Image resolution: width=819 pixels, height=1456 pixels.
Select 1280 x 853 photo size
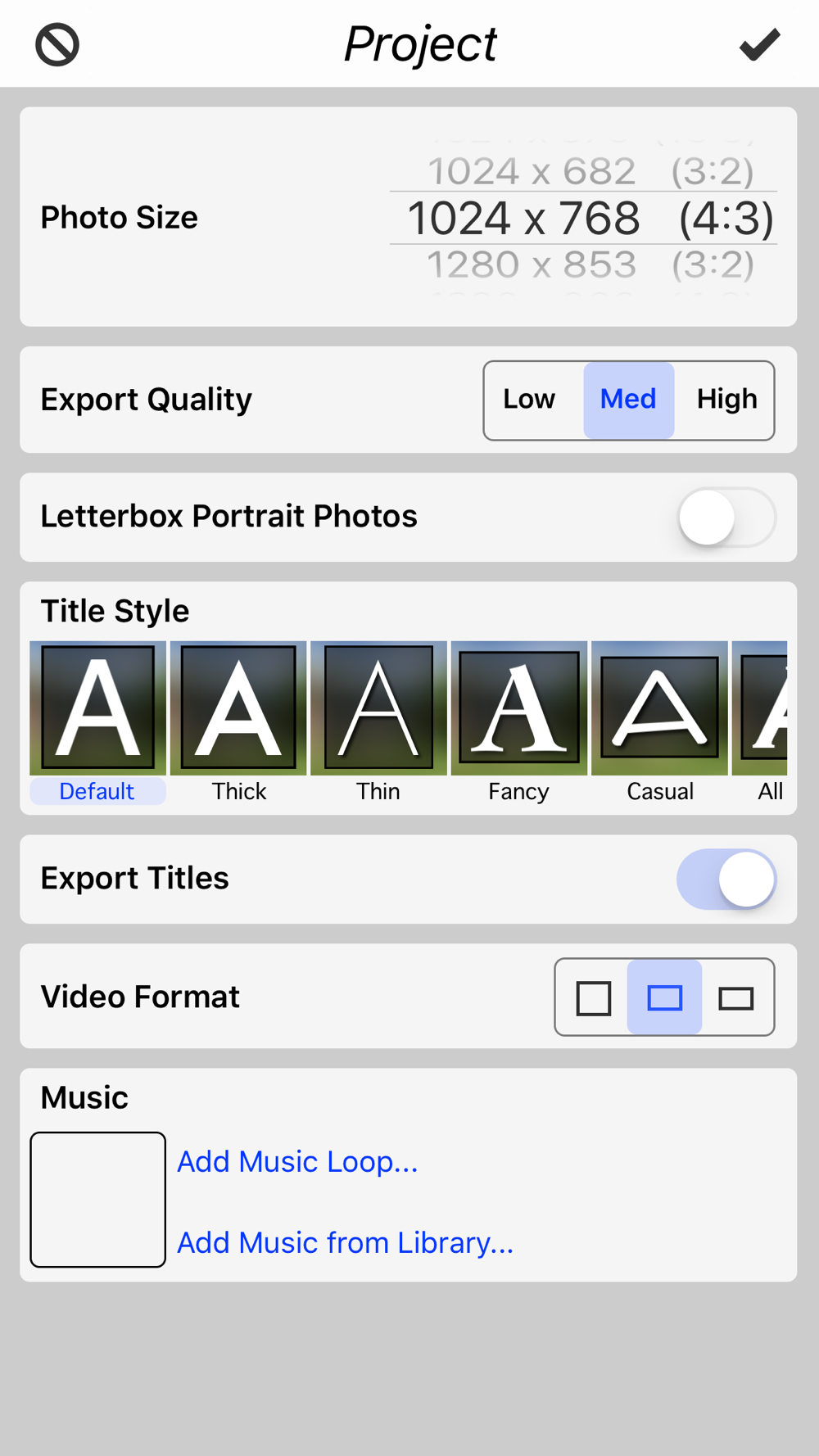[590, 265]
